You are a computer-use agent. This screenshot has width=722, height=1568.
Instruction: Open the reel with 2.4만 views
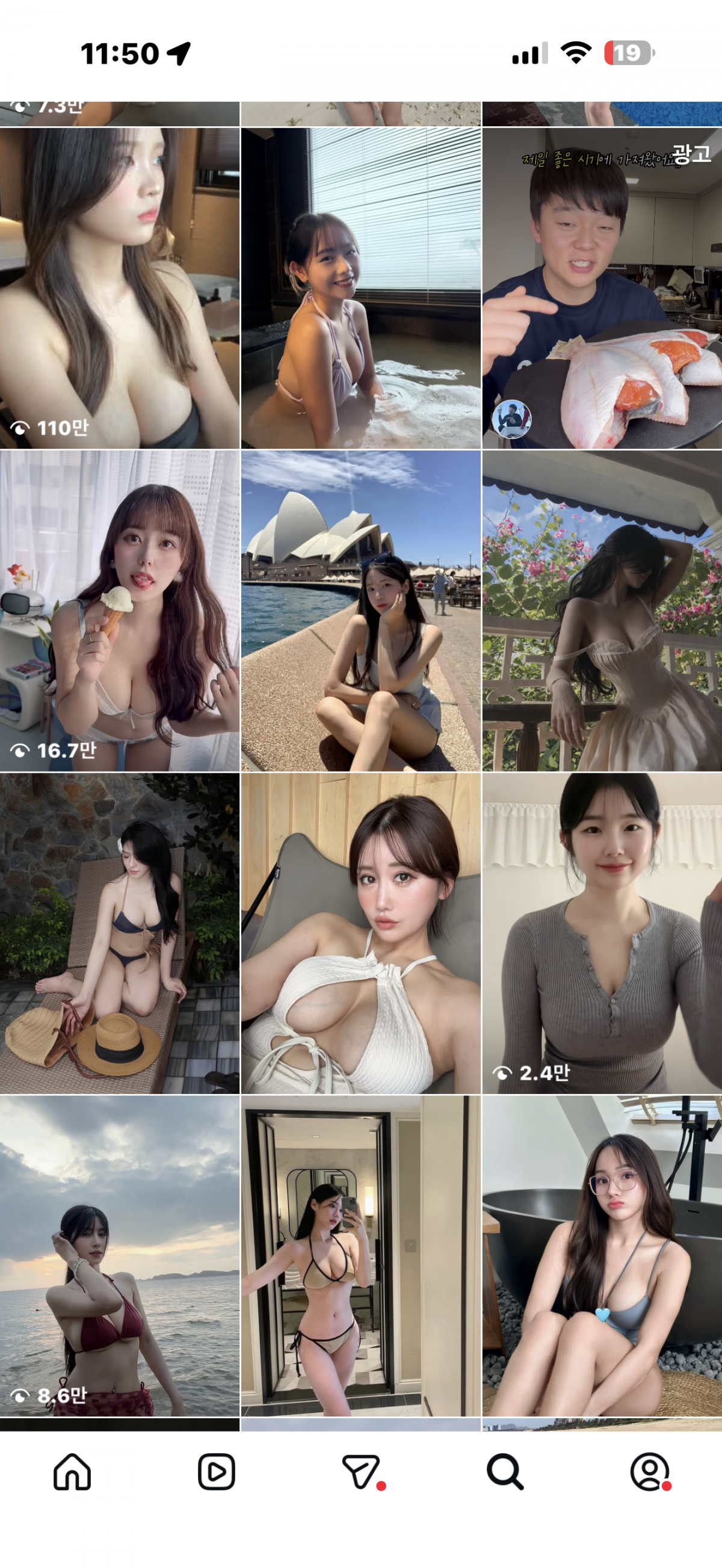(602, 933)
